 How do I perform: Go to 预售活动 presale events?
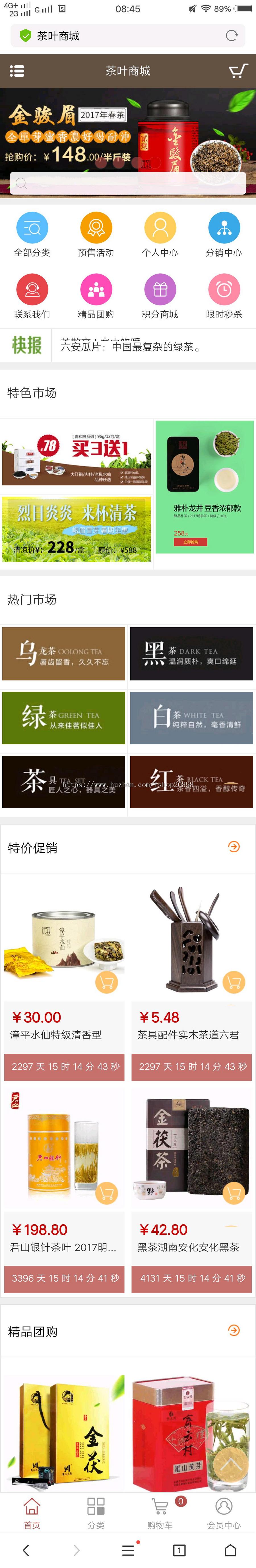pos(96,235)
